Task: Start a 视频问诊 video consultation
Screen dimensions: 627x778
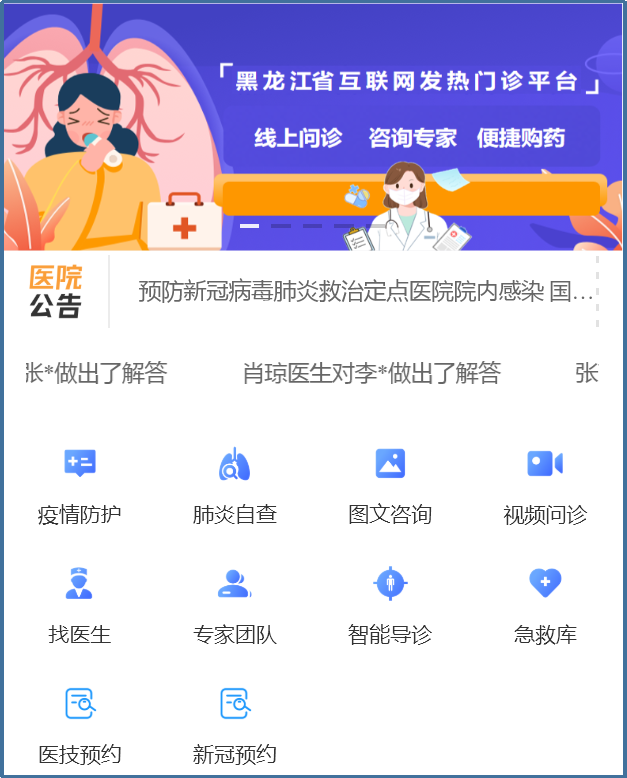Action: click(545, 486)
